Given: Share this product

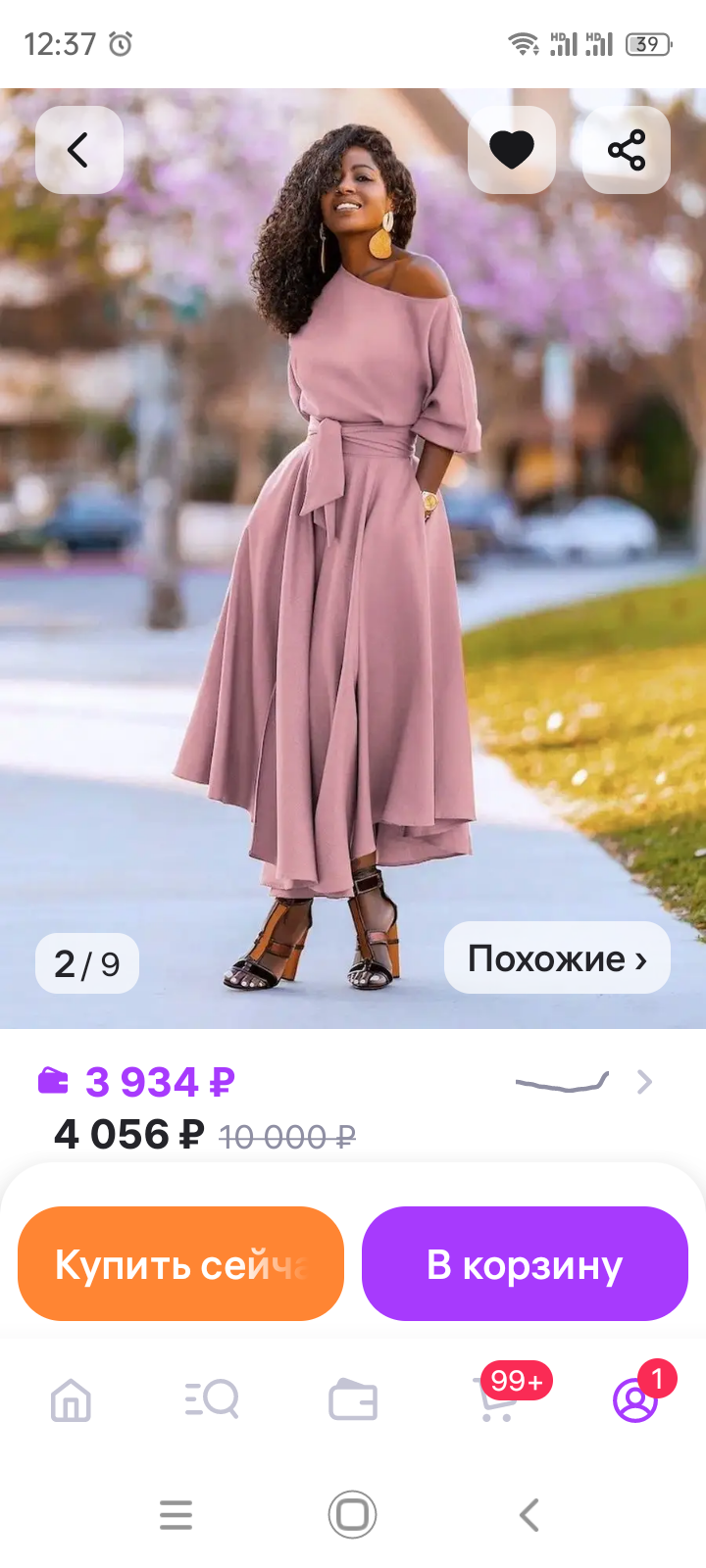Looking at the screenshot, I should [626, 150].
